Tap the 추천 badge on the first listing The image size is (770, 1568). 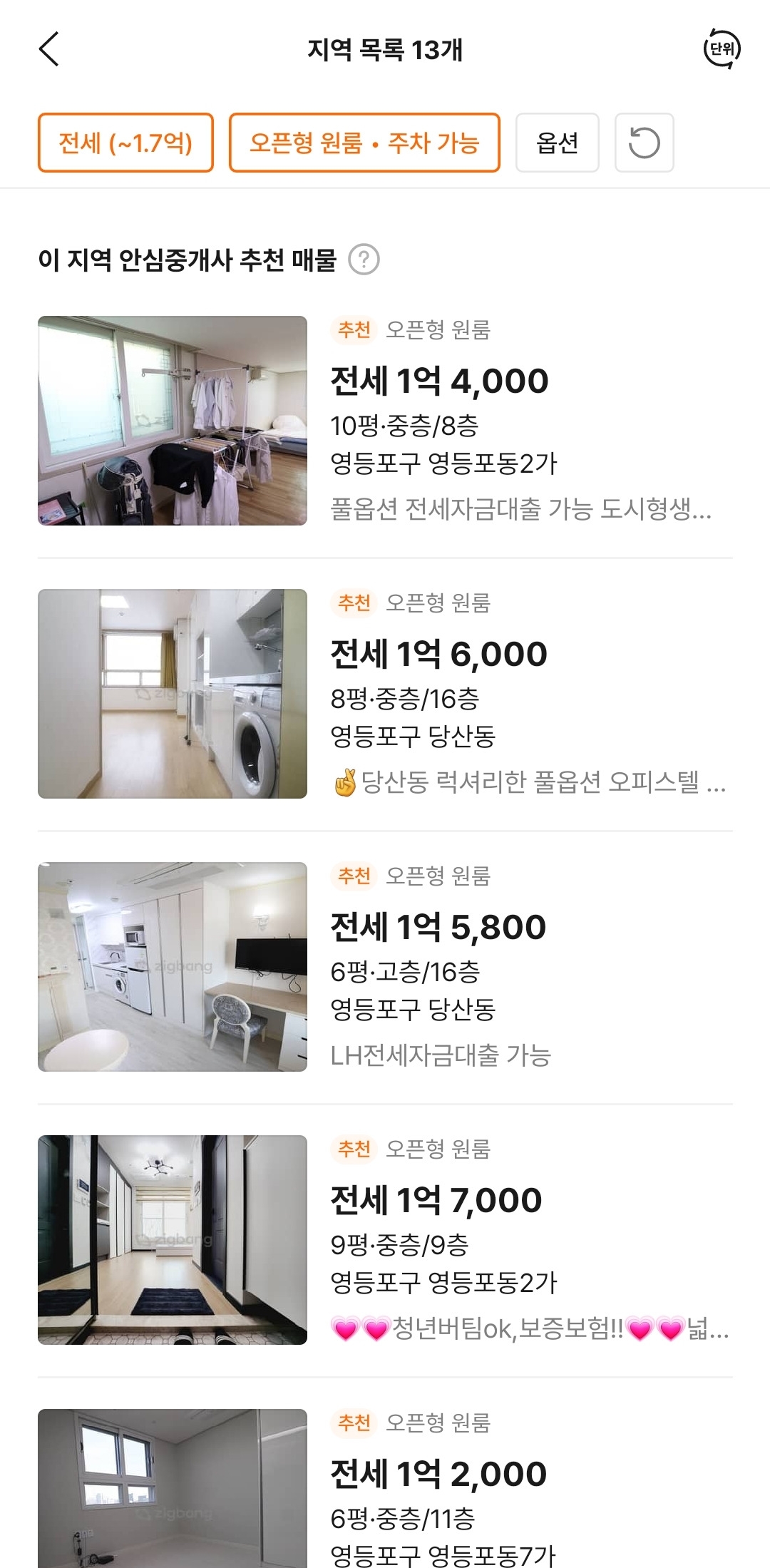pyautogui.click(x=355, y=331)
